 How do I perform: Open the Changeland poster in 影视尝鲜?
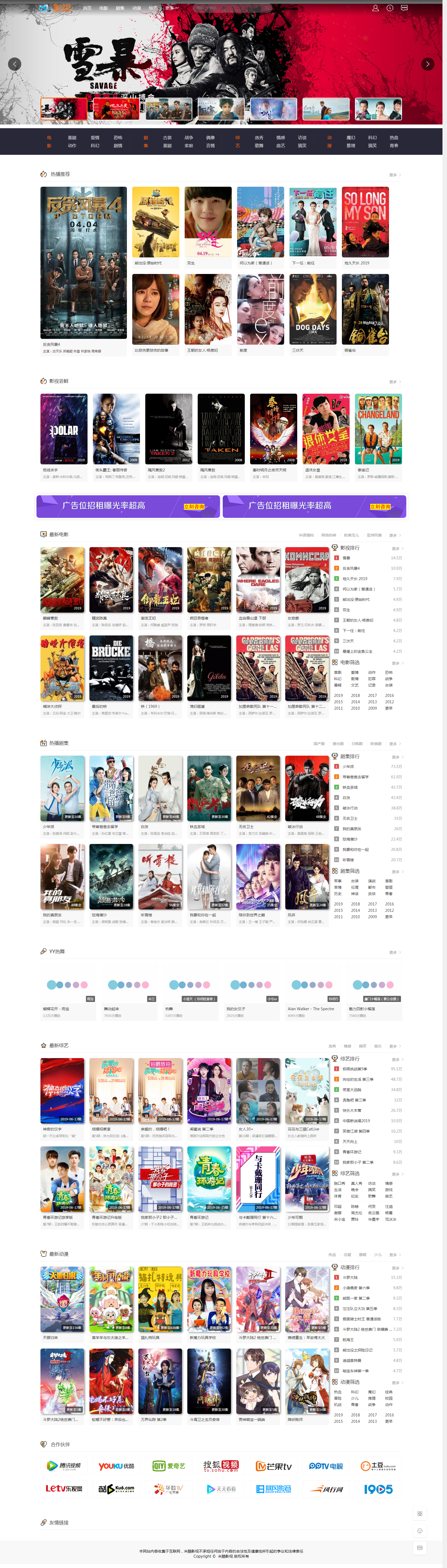click(x=378, y=429)
